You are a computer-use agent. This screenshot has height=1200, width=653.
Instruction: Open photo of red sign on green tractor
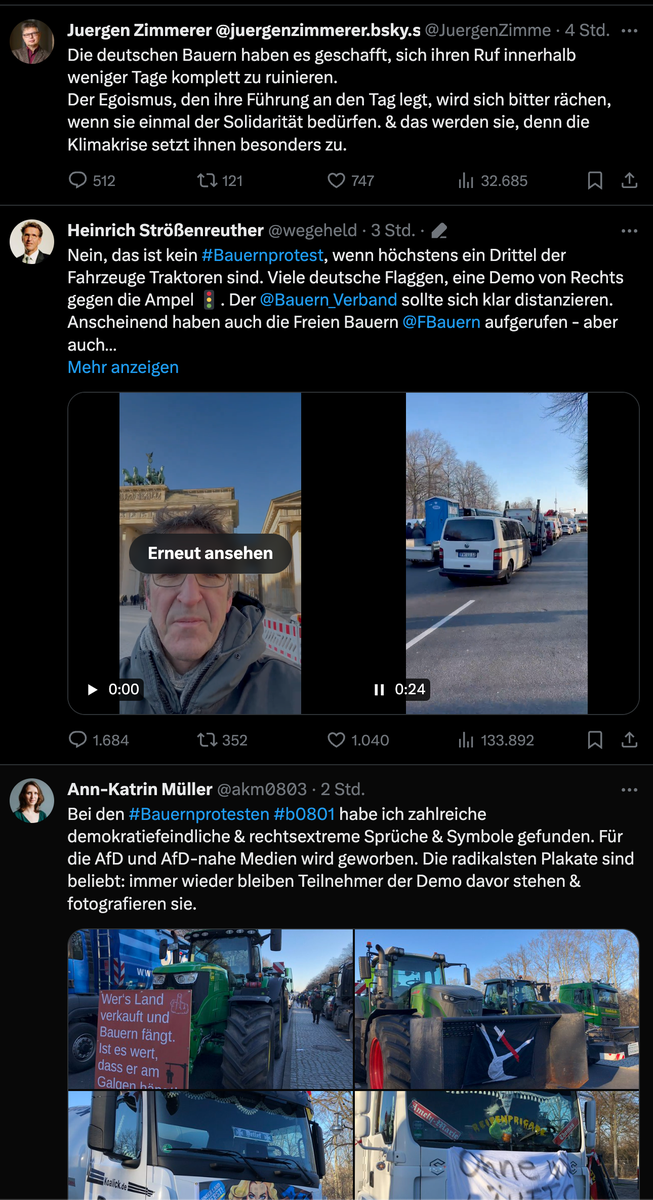click(210, 1008)
